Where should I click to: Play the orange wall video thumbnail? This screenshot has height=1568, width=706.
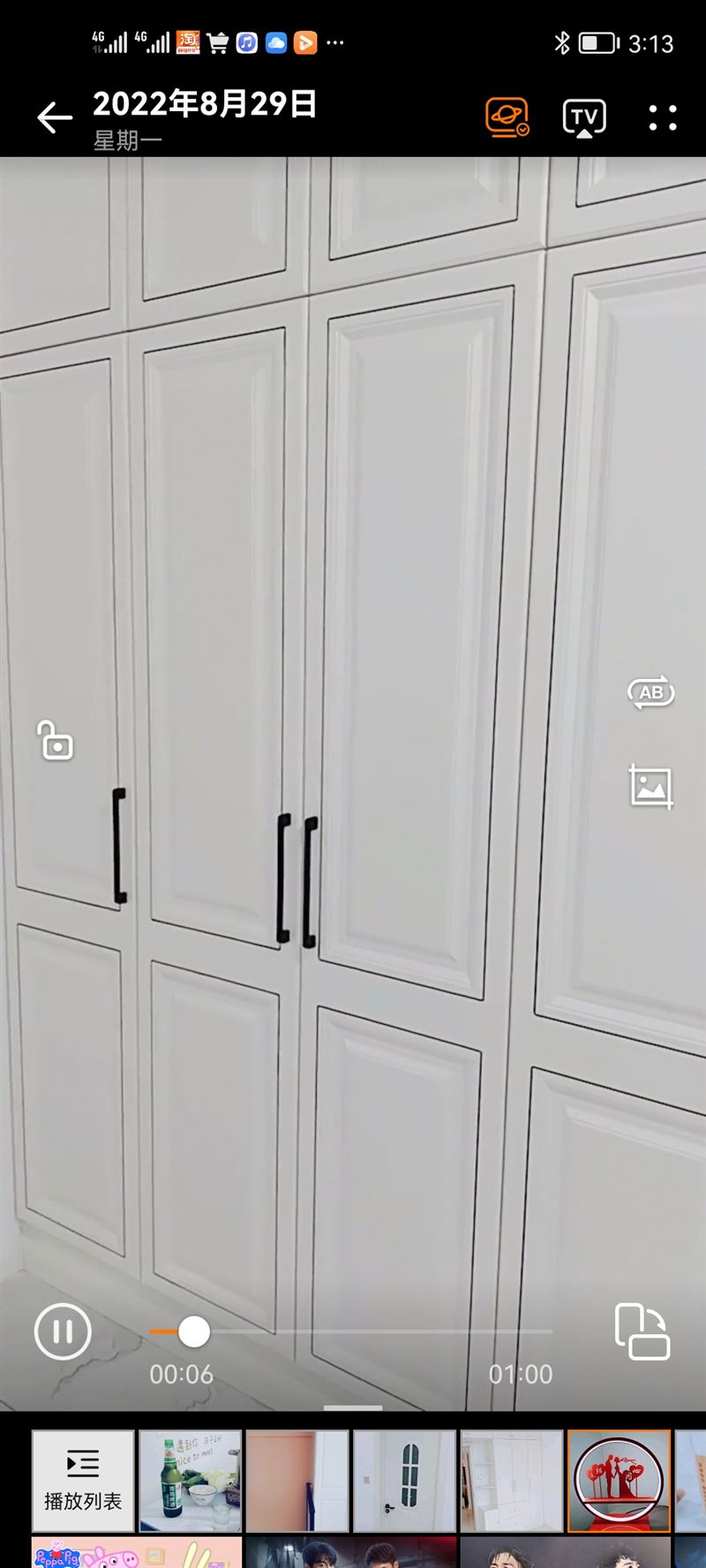(297, 1481)
